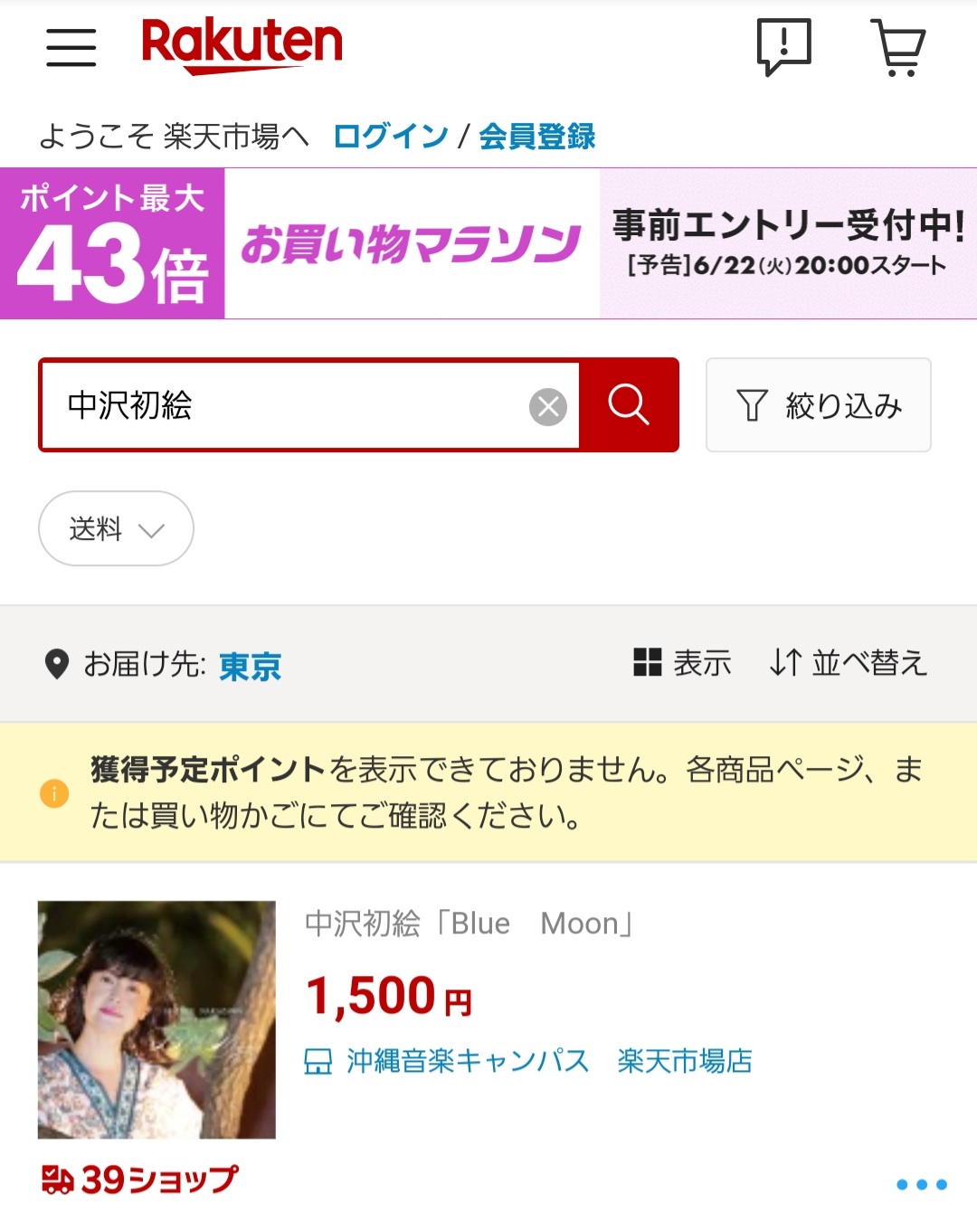Viewport: 977px width, 1232px height.
Task: Open the お買い物マラソン campaign banner
Action: coord(488,243)
